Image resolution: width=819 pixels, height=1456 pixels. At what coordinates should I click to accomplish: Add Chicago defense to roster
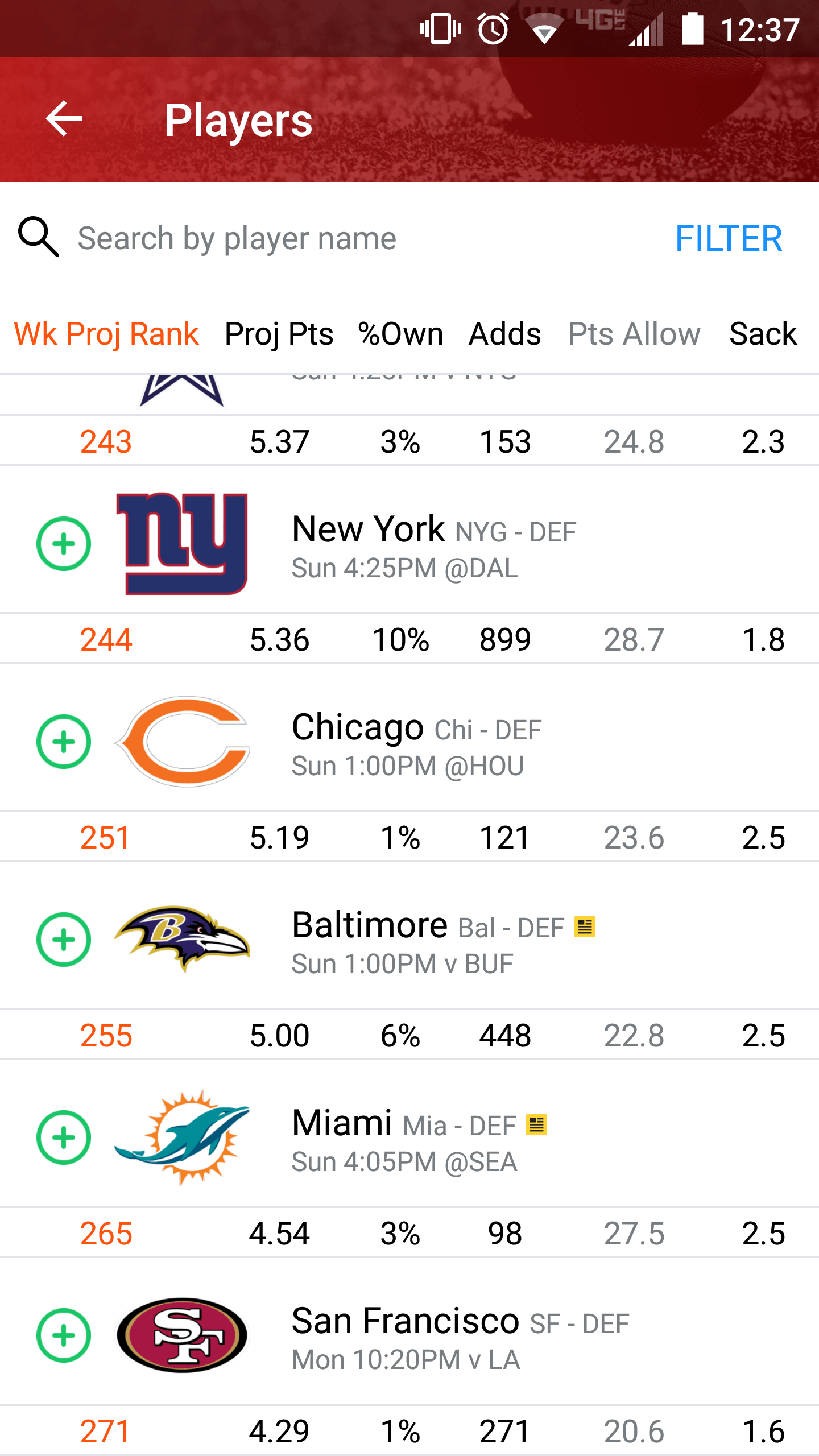tap(64, 742)
